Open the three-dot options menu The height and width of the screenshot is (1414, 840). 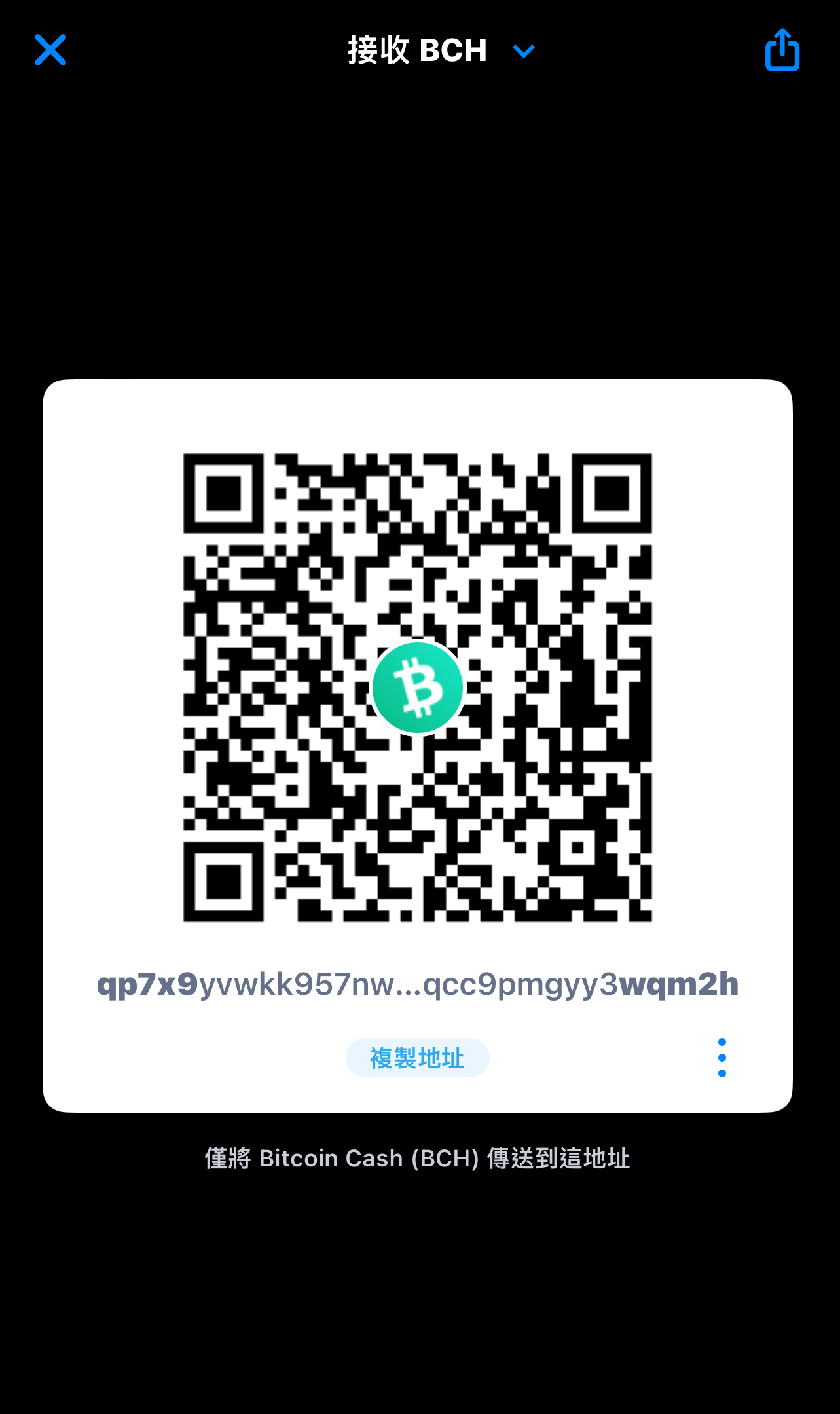pos(721,1057)
